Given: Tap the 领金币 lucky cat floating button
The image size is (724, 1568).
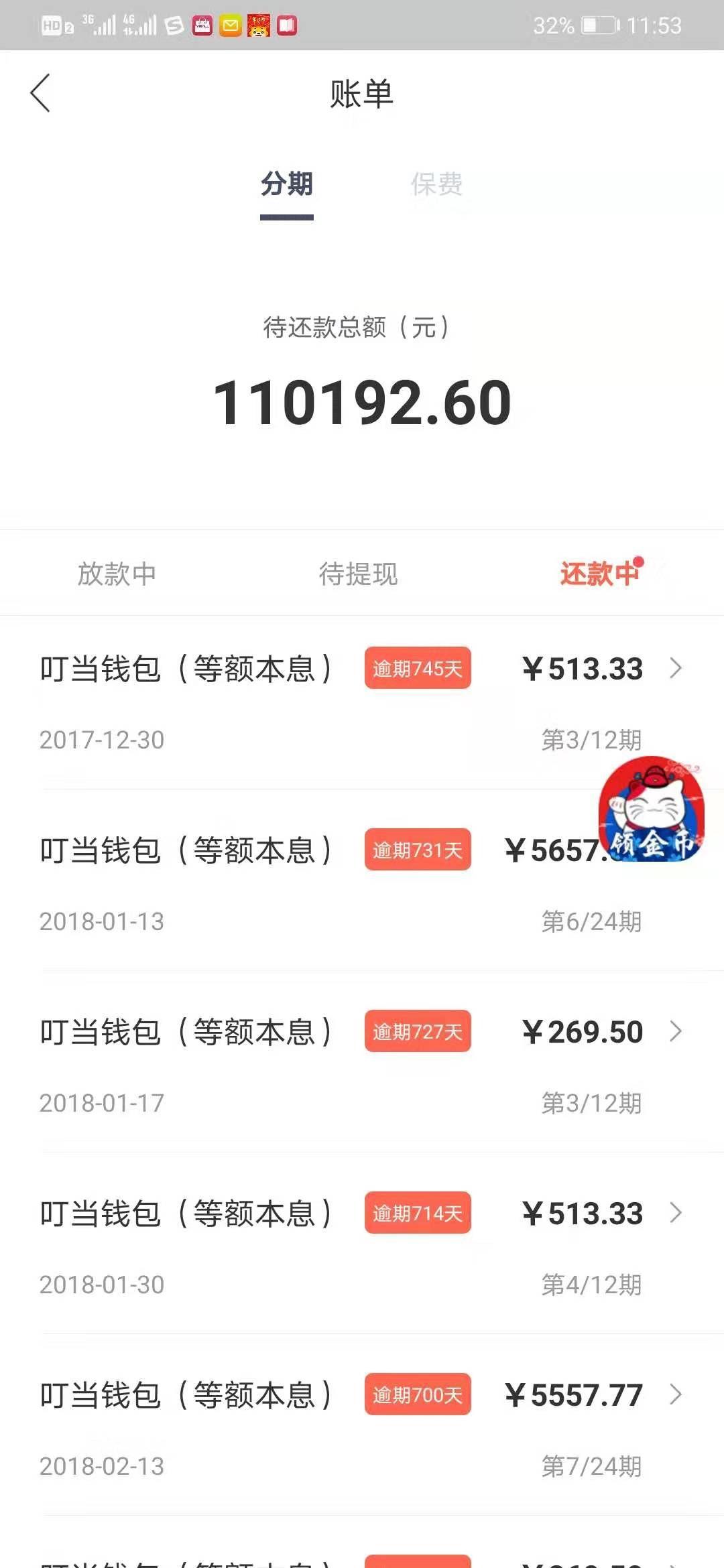Looking at the screenshot, I should tap(651, 809).
